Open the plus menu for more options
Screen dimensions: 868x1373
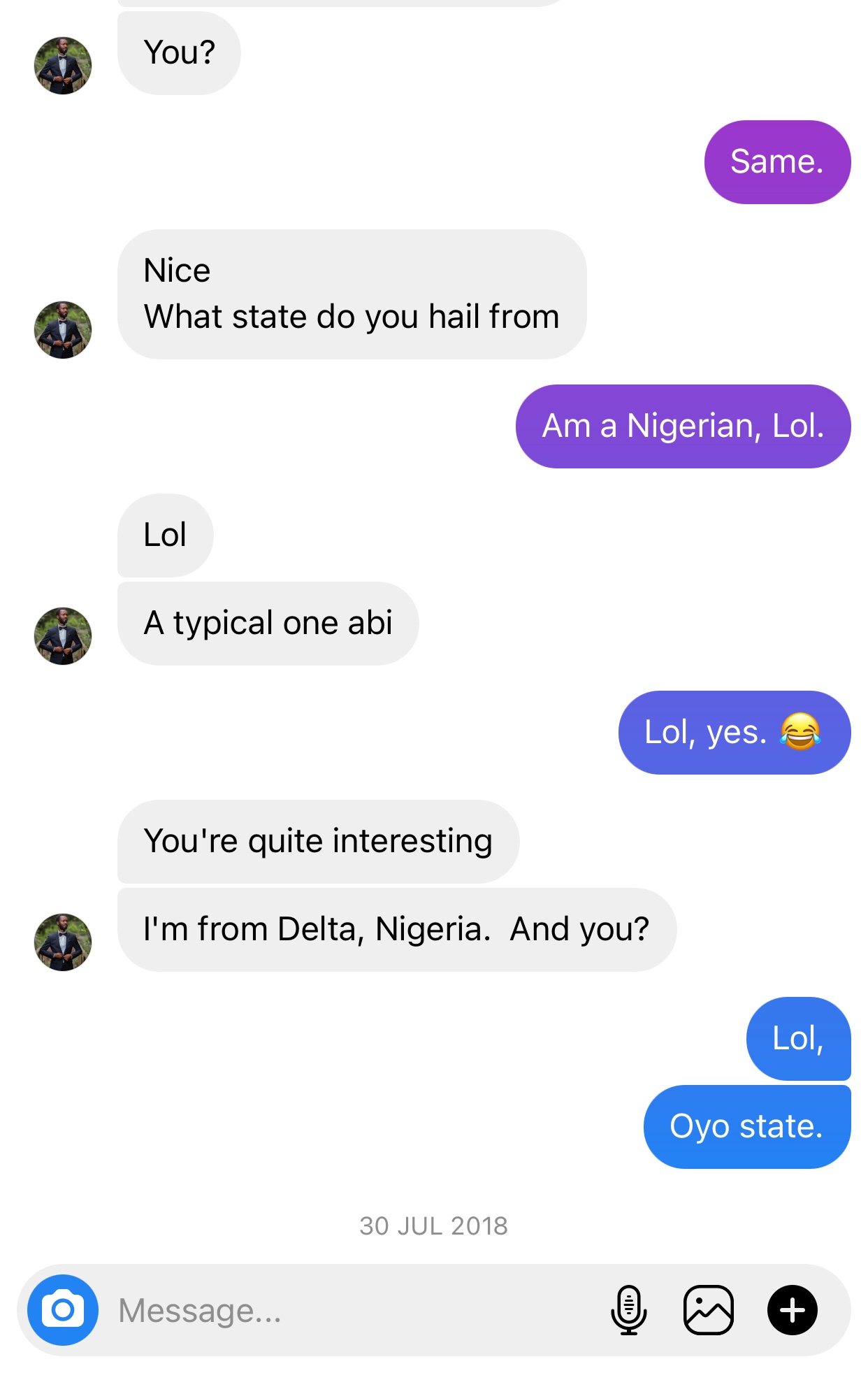pyautogui.click(x=792, y=1310)
